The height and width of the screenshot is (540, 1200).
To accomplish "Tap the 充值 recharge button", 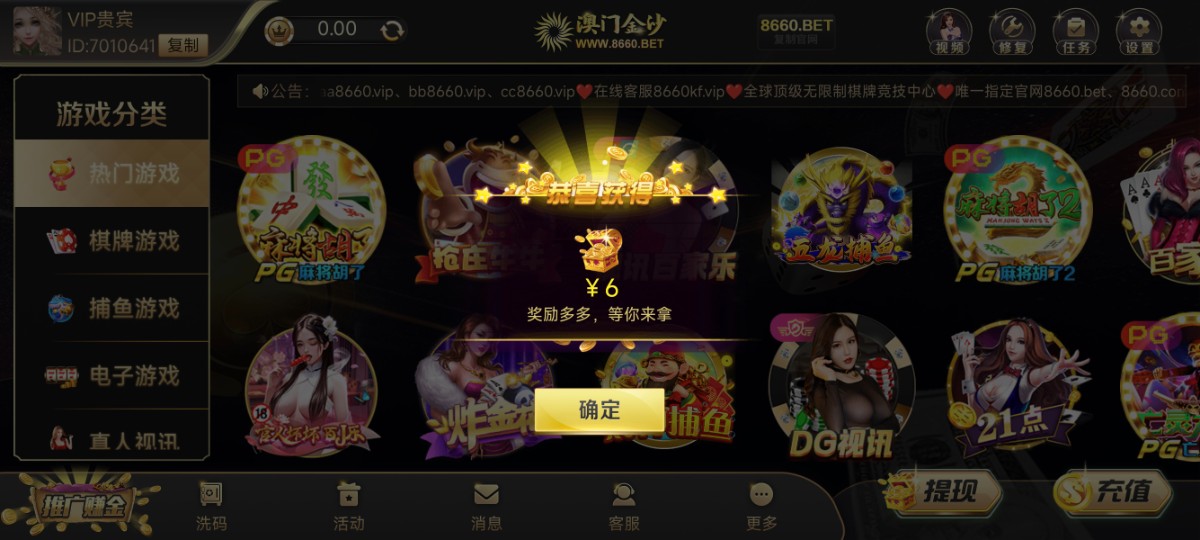I will click(1113, 492).
